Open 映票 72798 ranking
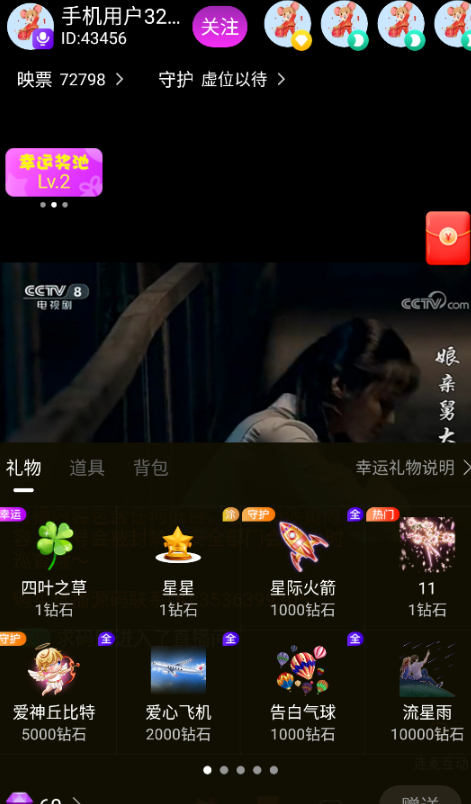The image size is (471, 804). (70, 79)
